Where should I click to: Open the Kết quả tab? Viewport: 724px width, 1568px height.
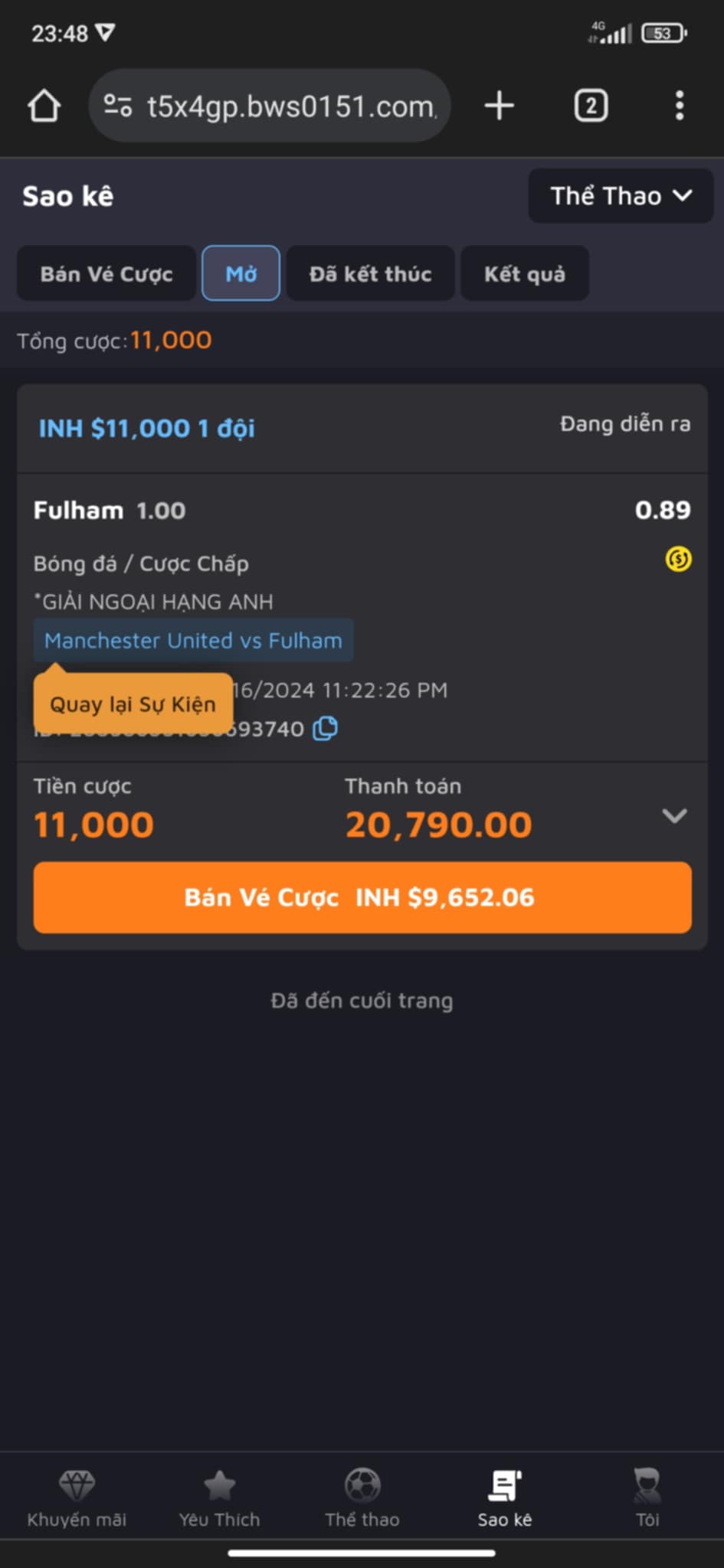coord(524,273)
